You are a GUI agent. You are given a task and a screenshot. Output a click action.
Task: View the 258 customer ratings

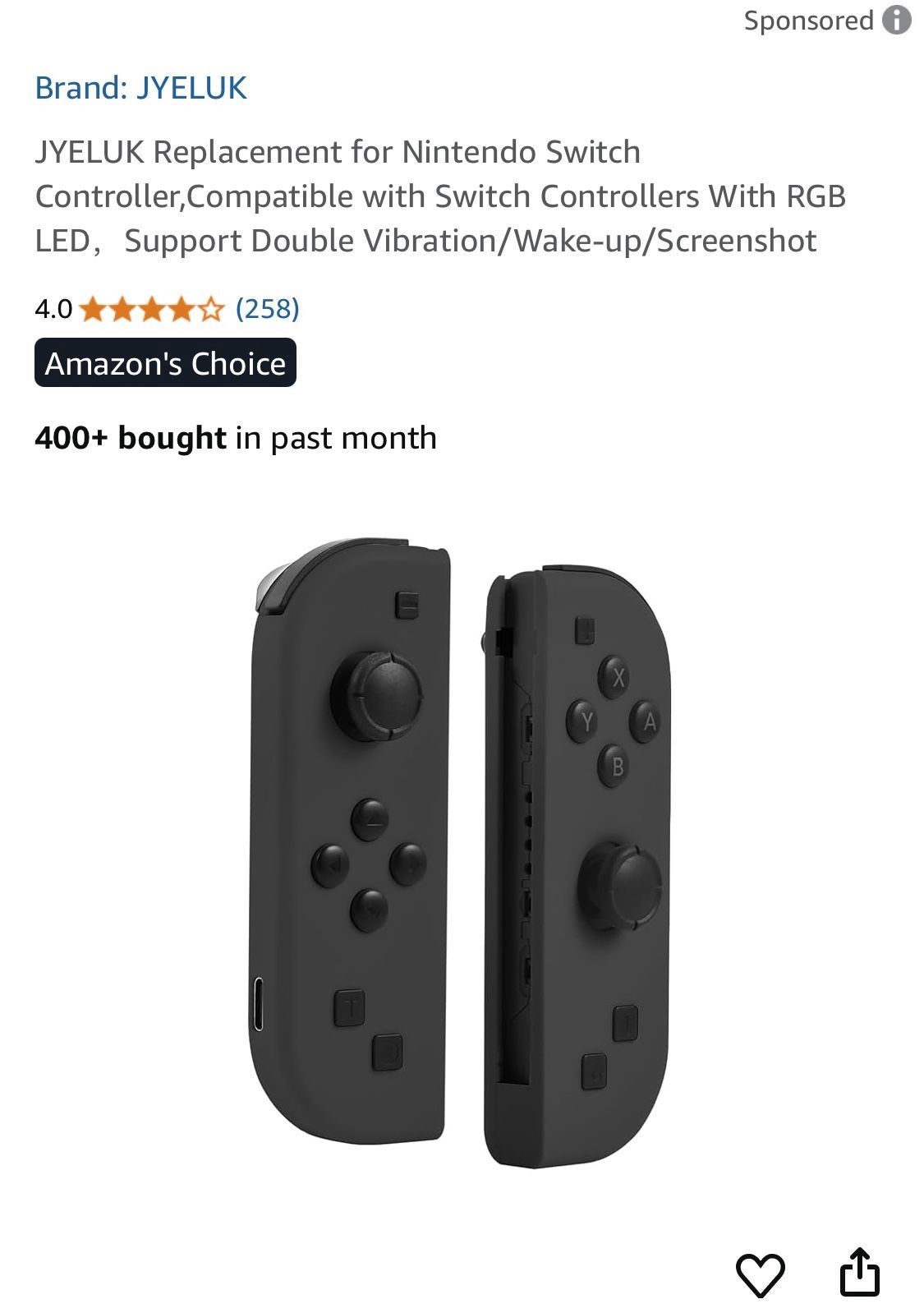(267, 309)
